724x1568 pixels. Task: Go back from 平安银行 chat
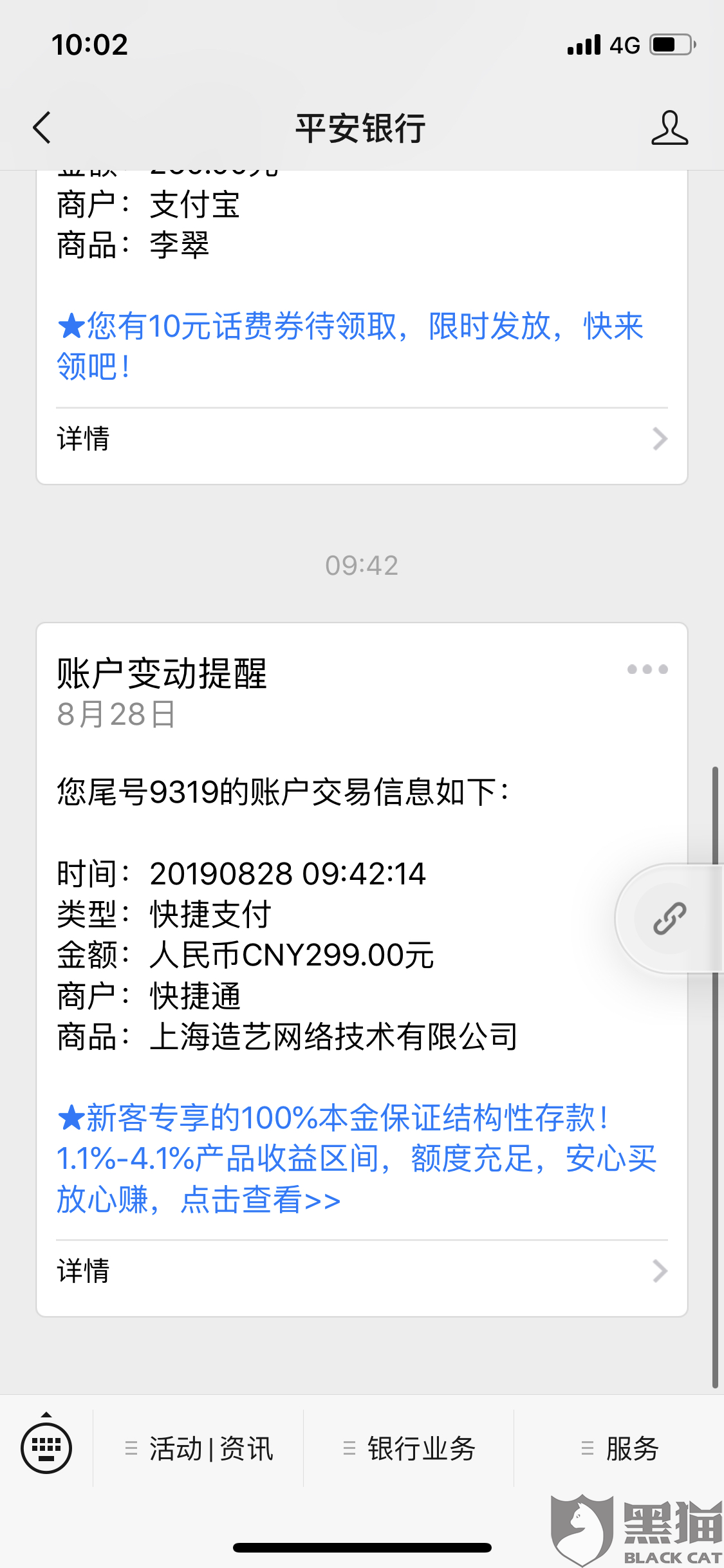point(42,127)
